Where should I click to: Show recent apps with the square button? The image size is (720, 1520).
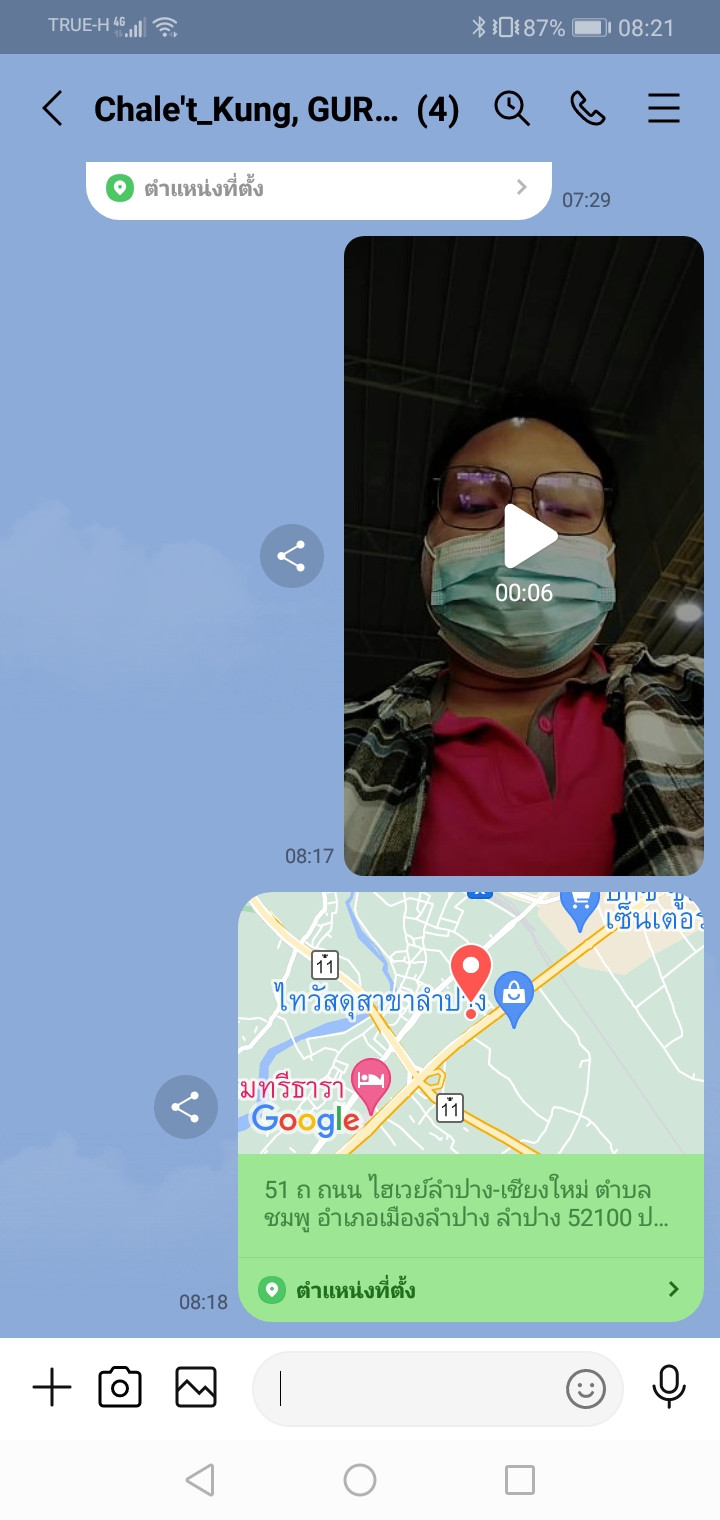click(x=520, y=1480)
